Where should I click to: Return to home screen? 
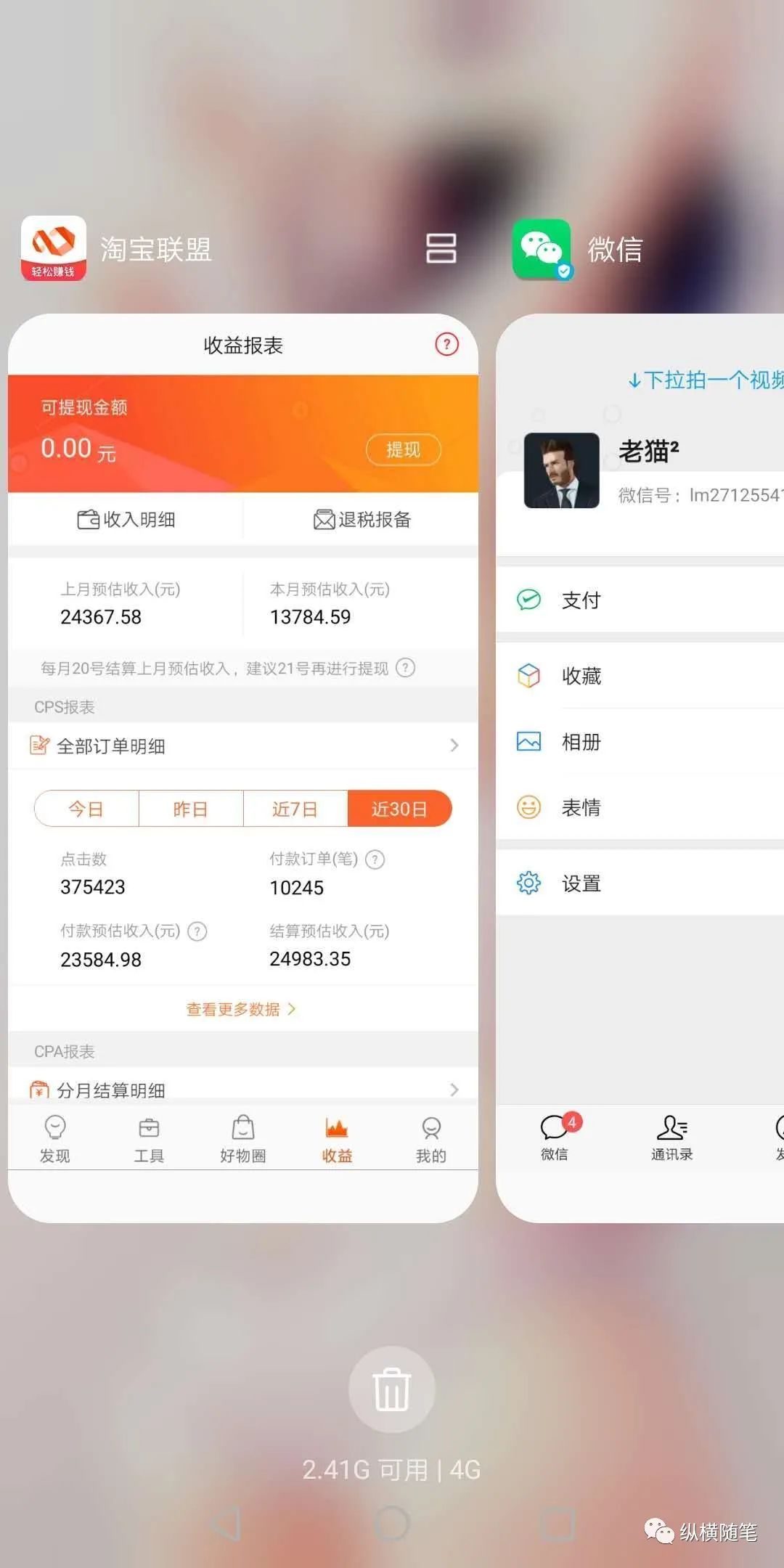[x=392, y=1524]
